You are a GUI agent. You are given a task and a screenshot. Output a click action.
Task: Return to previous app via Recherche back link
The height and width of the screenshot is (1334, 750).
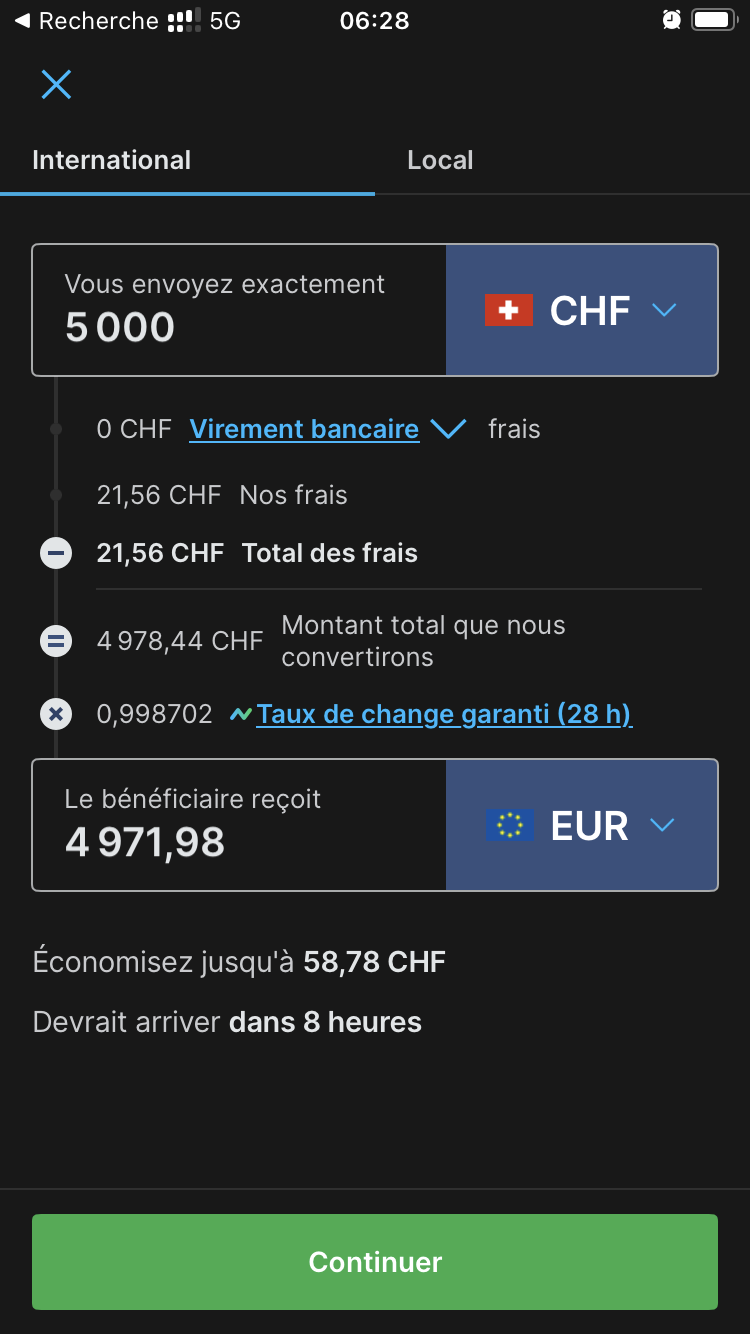[x=86, y=20]
